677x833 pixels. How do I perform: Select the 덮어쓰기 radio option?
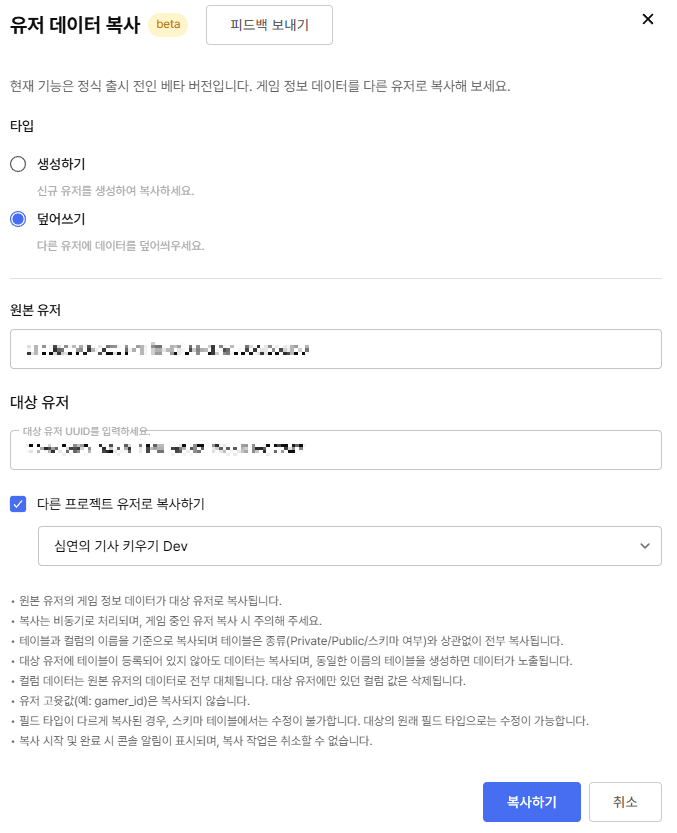click(18, 219)
